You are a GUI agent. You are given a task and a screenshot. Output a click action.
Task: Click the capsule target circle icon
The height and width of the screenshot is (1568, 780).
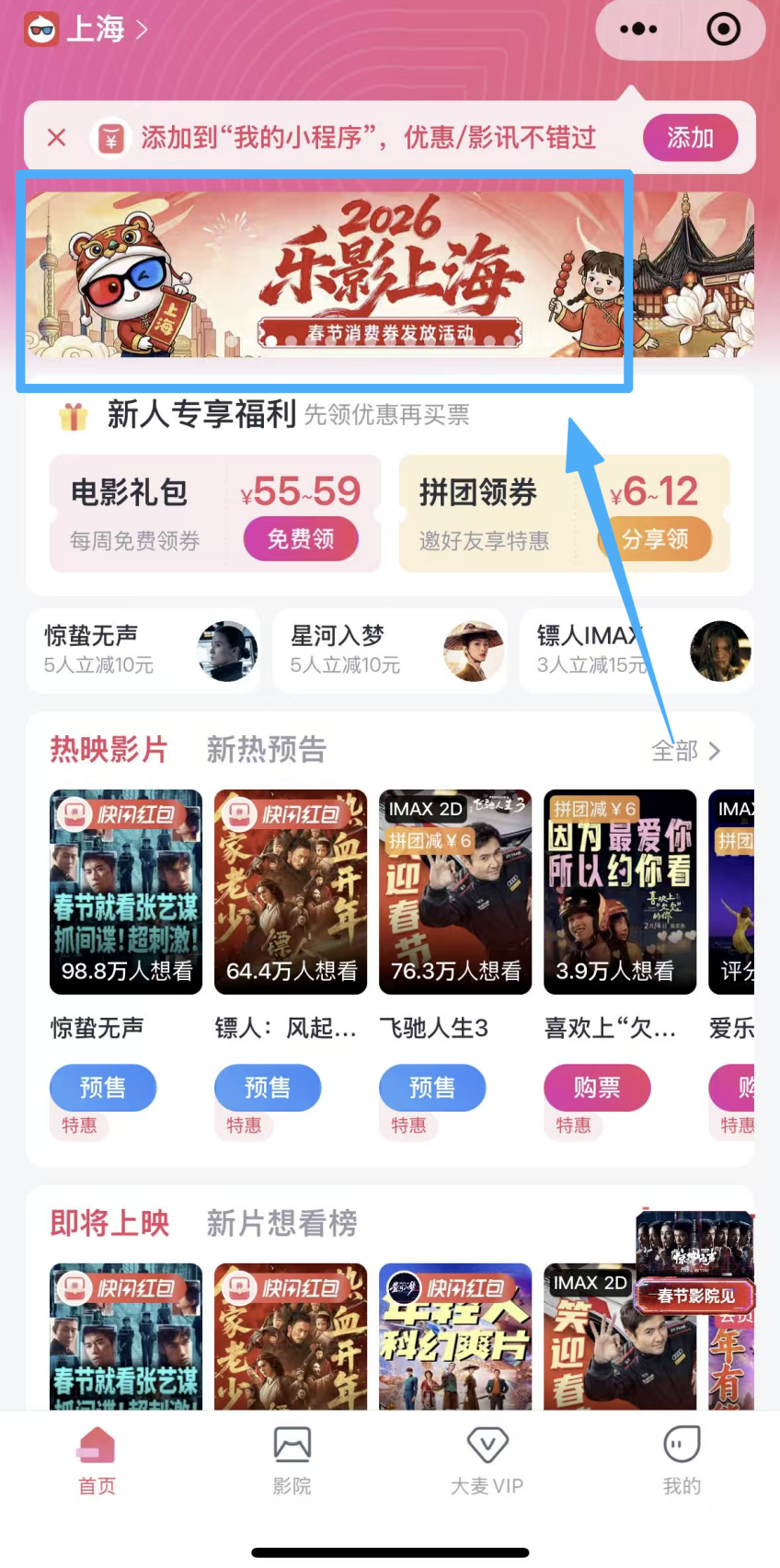(x=724, y=29)
